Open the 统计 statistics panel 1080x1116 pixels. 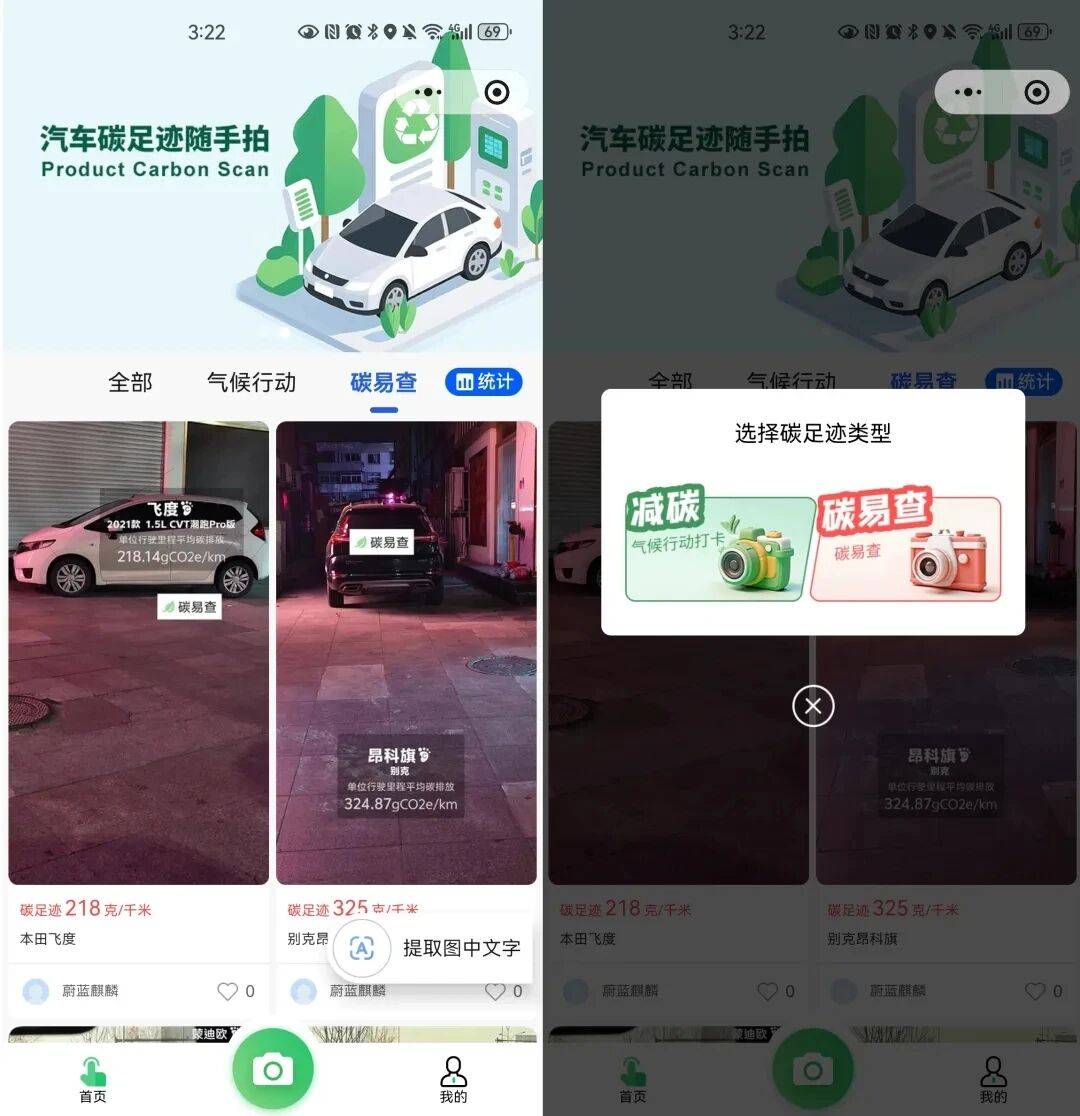(x=483, y=382)
